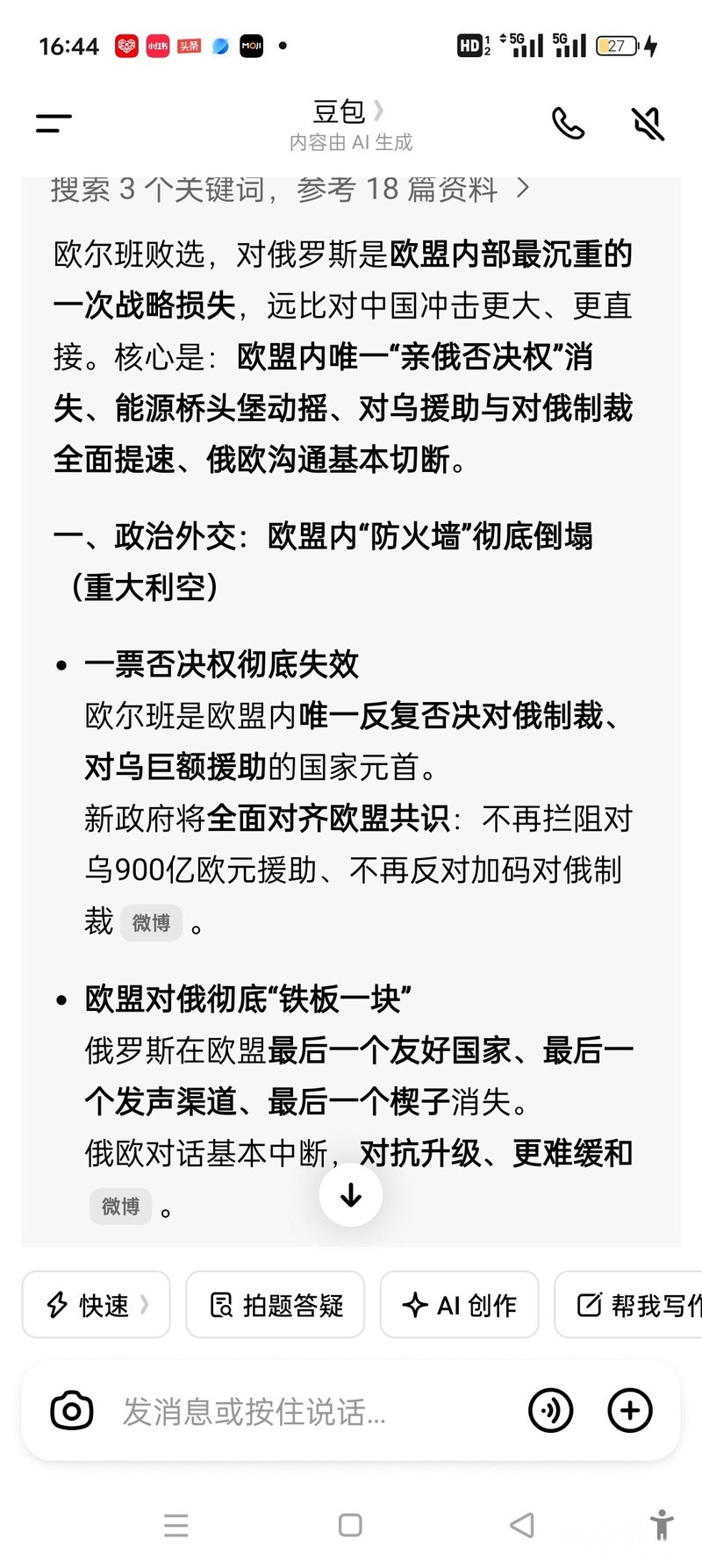Open the 帮我写作 chip
This screenshot has height=1568, width=702.
[628, 1305]
